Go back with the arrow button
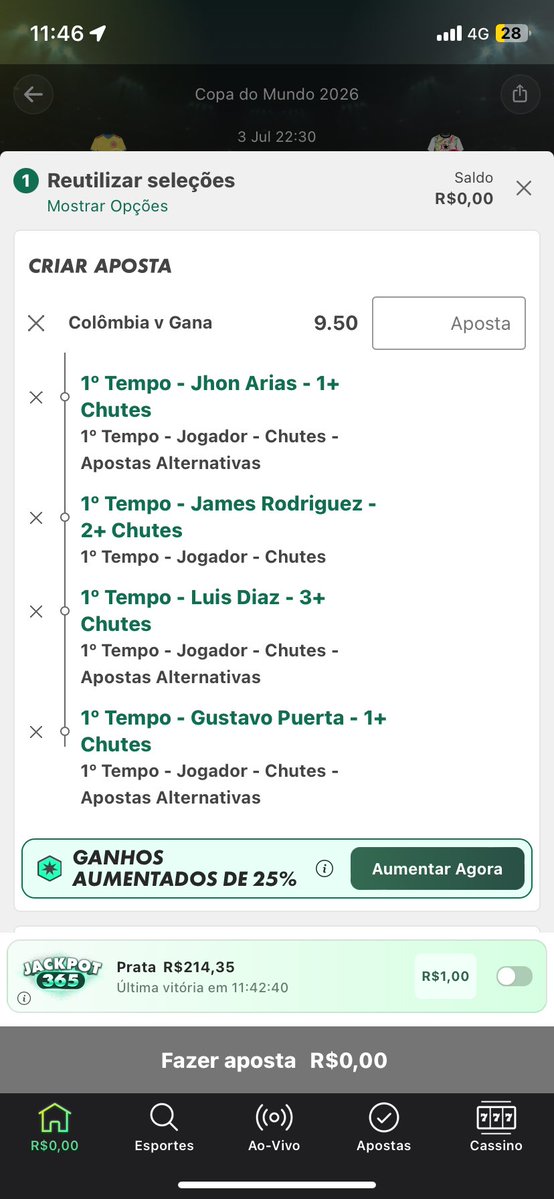The width and height of the screenshot is (554, 1199). click(x=33, y=94)
